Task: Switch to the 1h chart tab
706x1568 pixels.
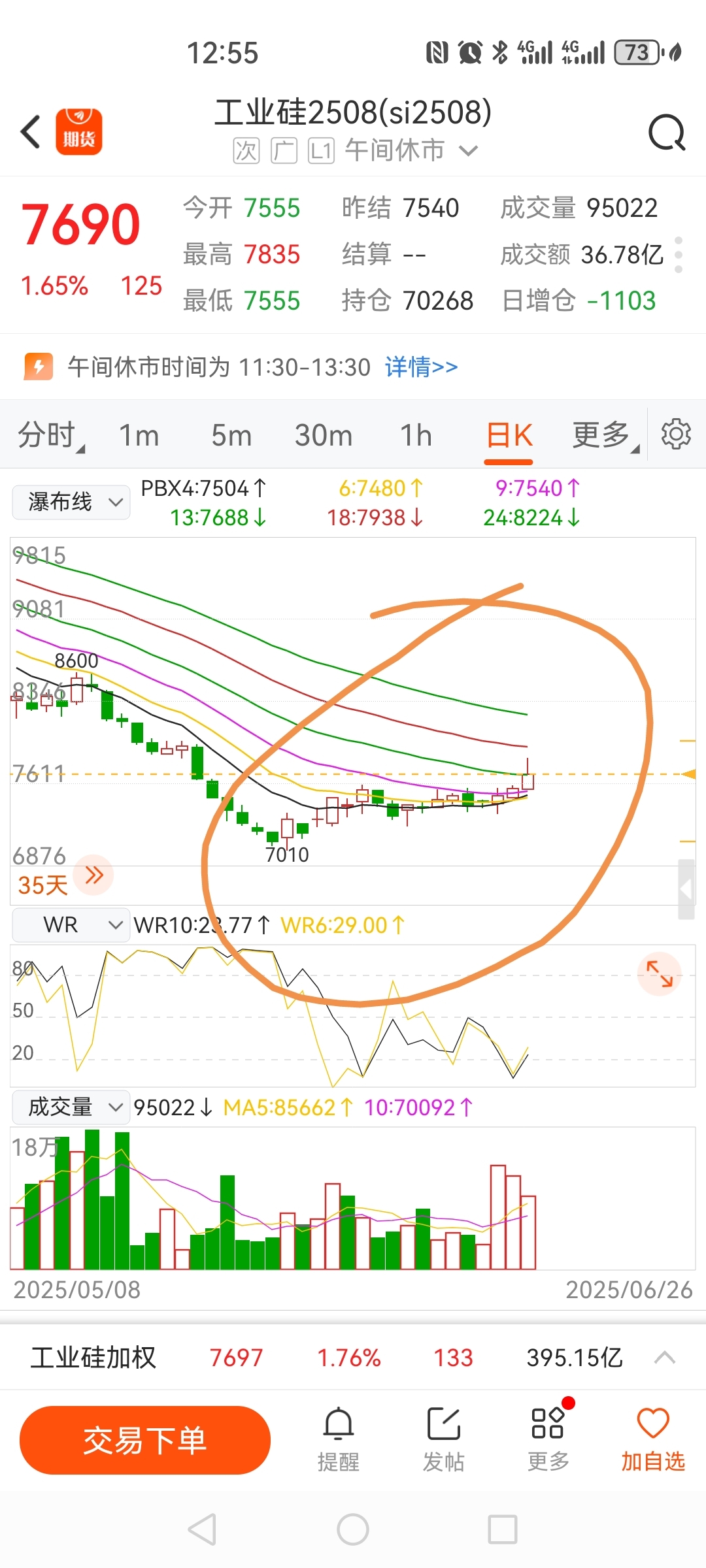Action: [x=416, y=436]
